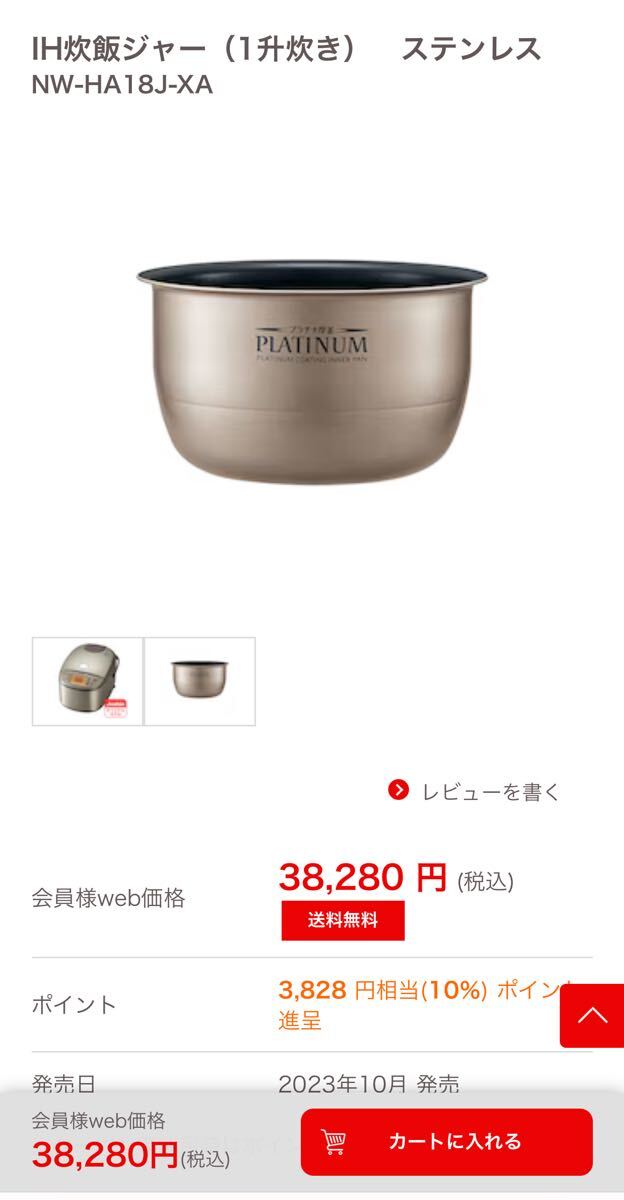Open the レビューを書く review link

pos(476,791)
